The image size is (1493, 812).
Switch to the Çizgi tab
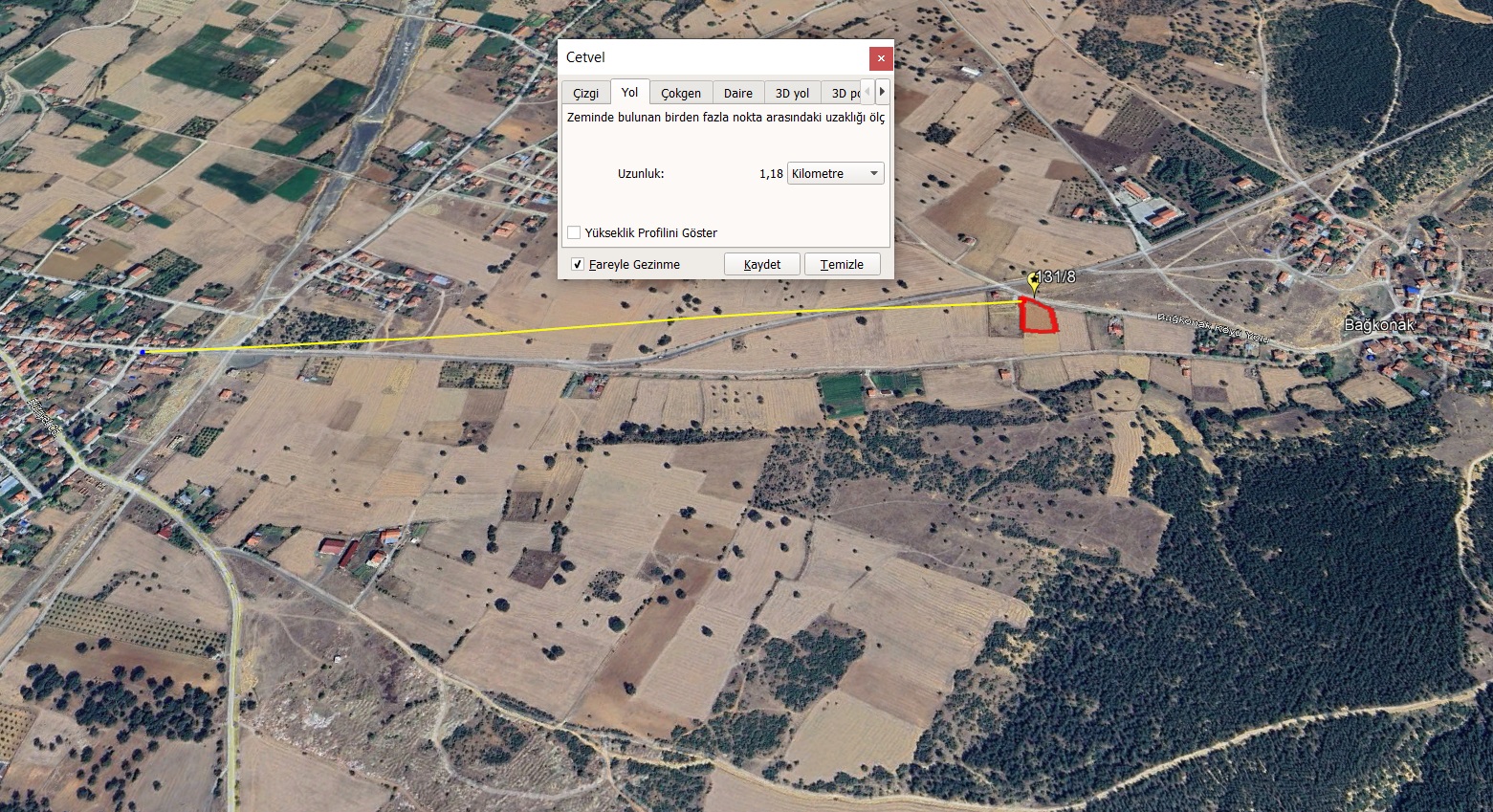point(585,93)
